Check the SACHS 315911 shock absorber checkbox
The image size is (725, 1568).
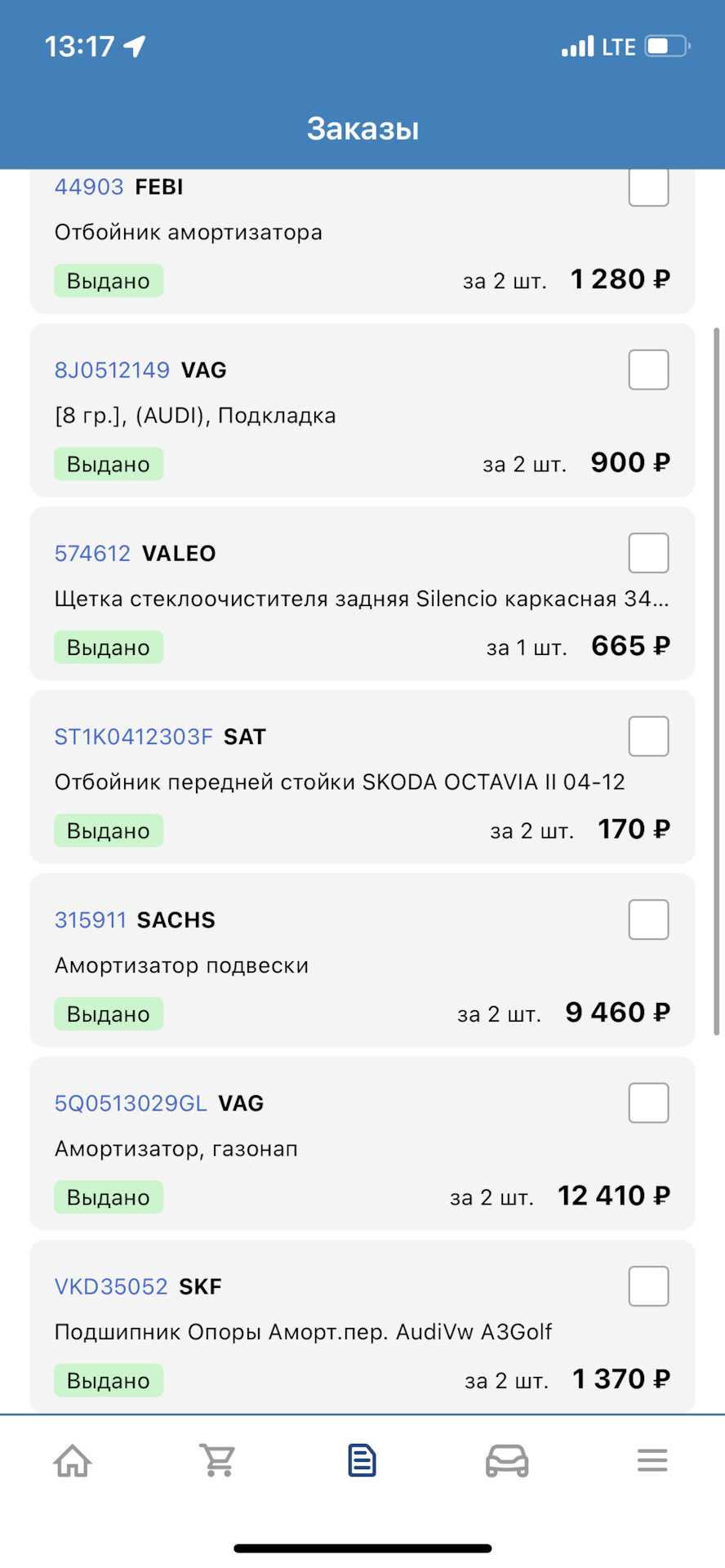[x=647, y=919]
